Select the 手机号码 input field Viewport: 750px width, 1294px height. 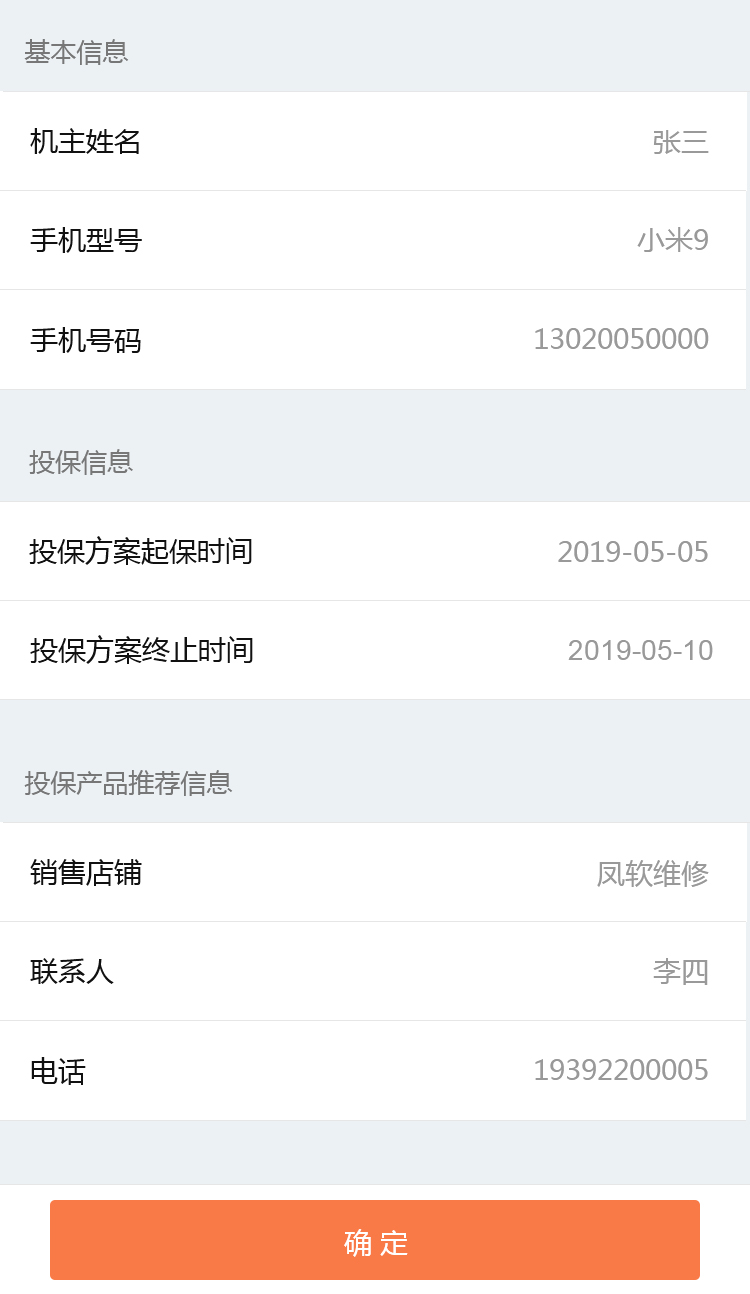tap(620, 340)
